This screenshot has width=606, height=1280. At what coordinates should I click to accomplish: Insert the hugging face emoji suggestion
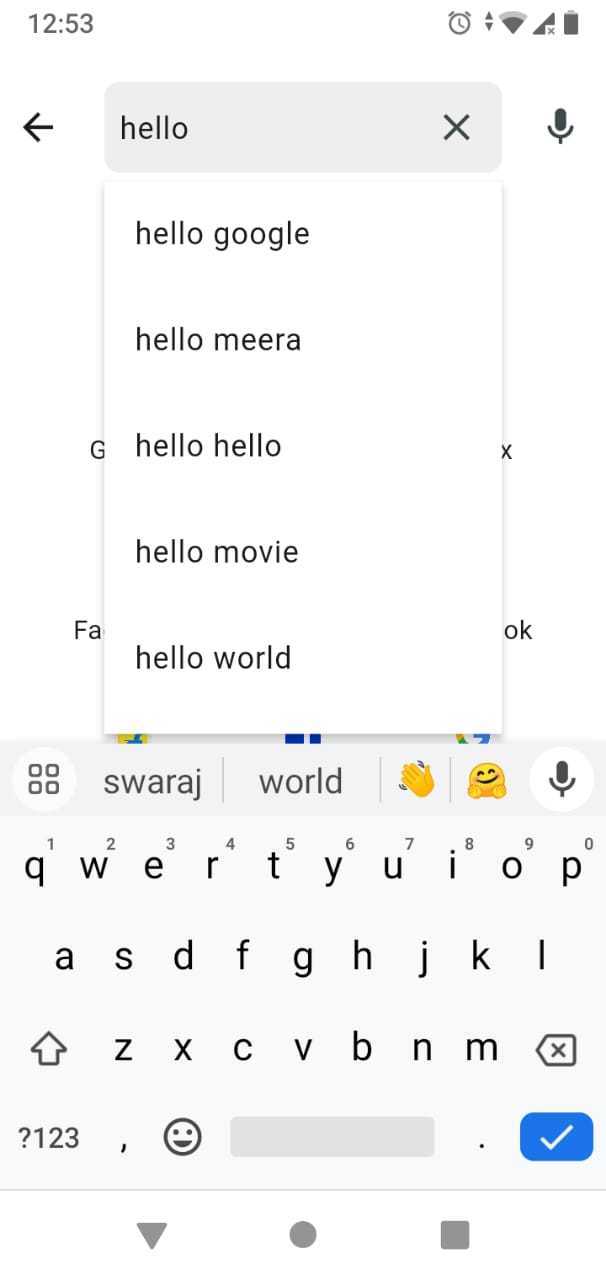click(x=487, y=779)
